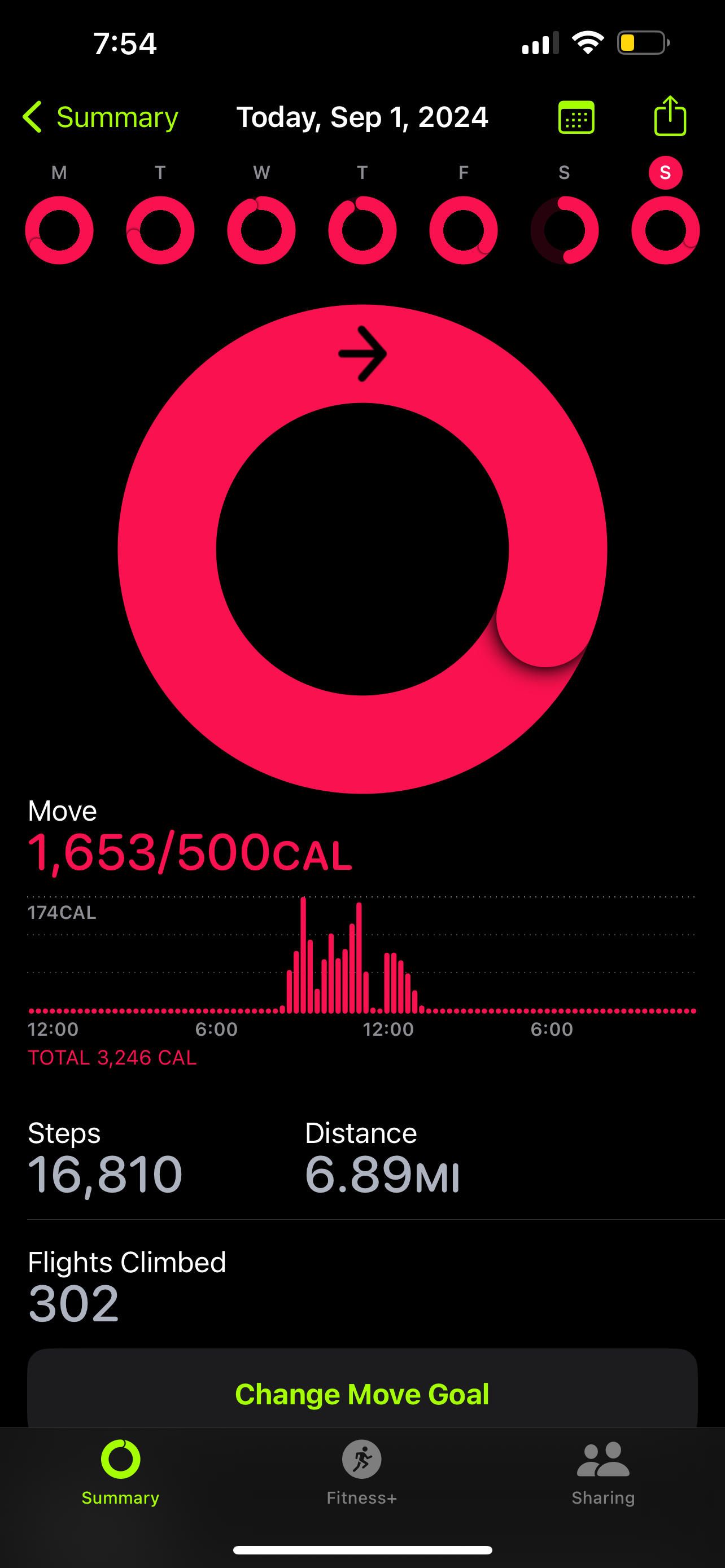
Task: Go back to Summary
Action: point(101,117)
